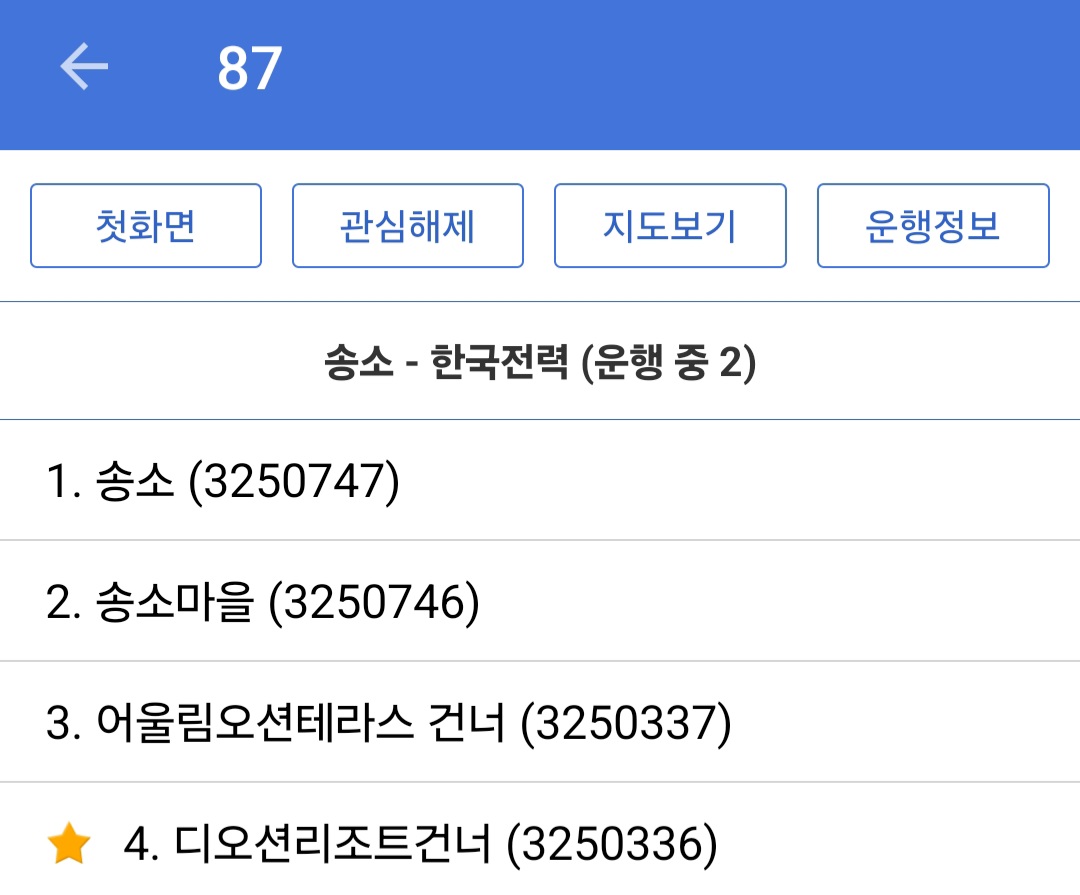The image size is (1080, 895).
Task: Tap the 첫화면 button
Action: (146, 226)
